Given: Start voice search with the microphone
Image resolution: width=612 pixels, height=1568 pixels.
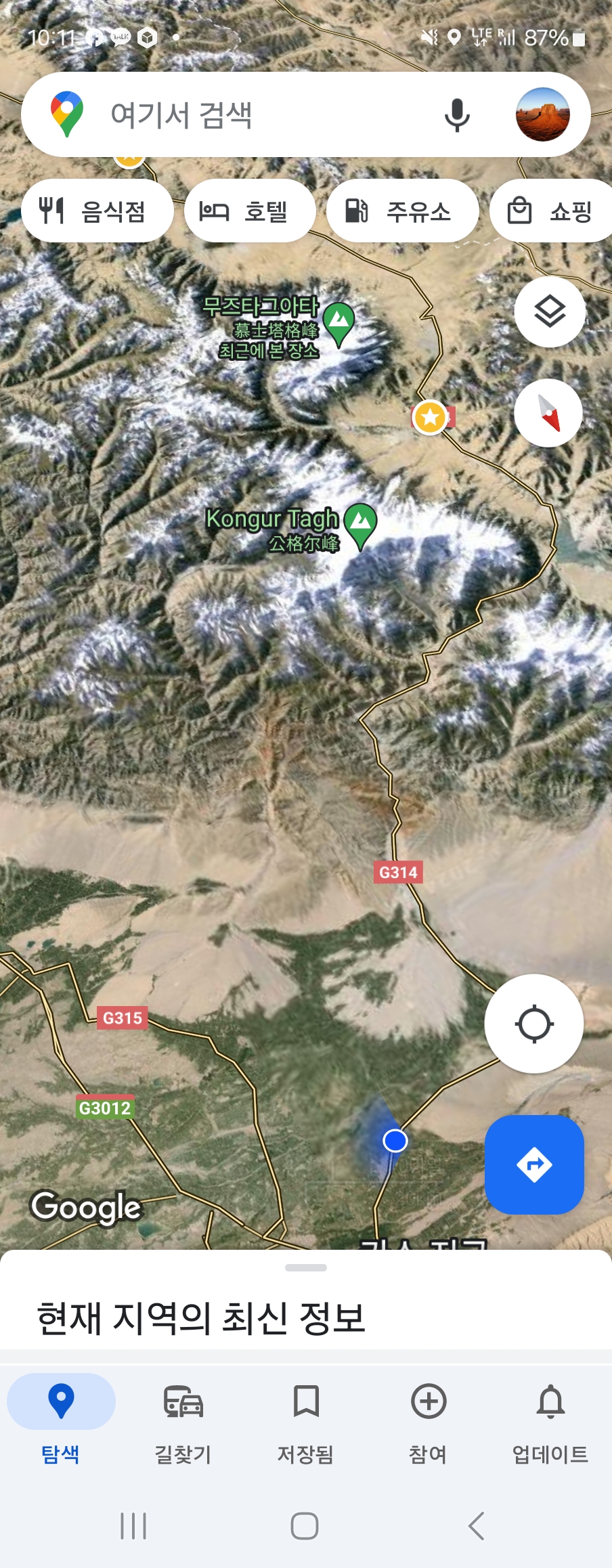Looking at the screenshot, I should point(457,114).
